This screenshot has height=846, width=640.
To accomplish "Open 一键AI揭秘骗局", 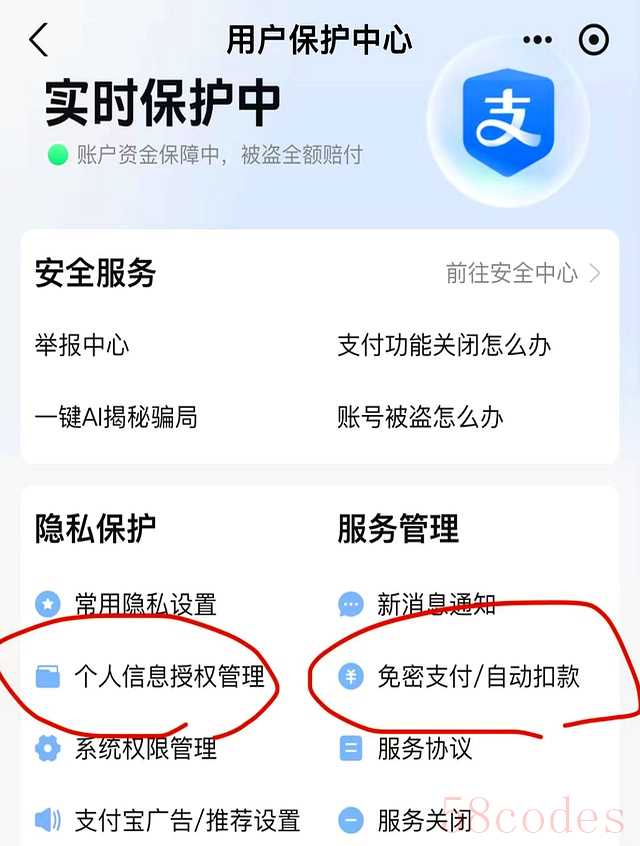I will [x=116, y=417].
